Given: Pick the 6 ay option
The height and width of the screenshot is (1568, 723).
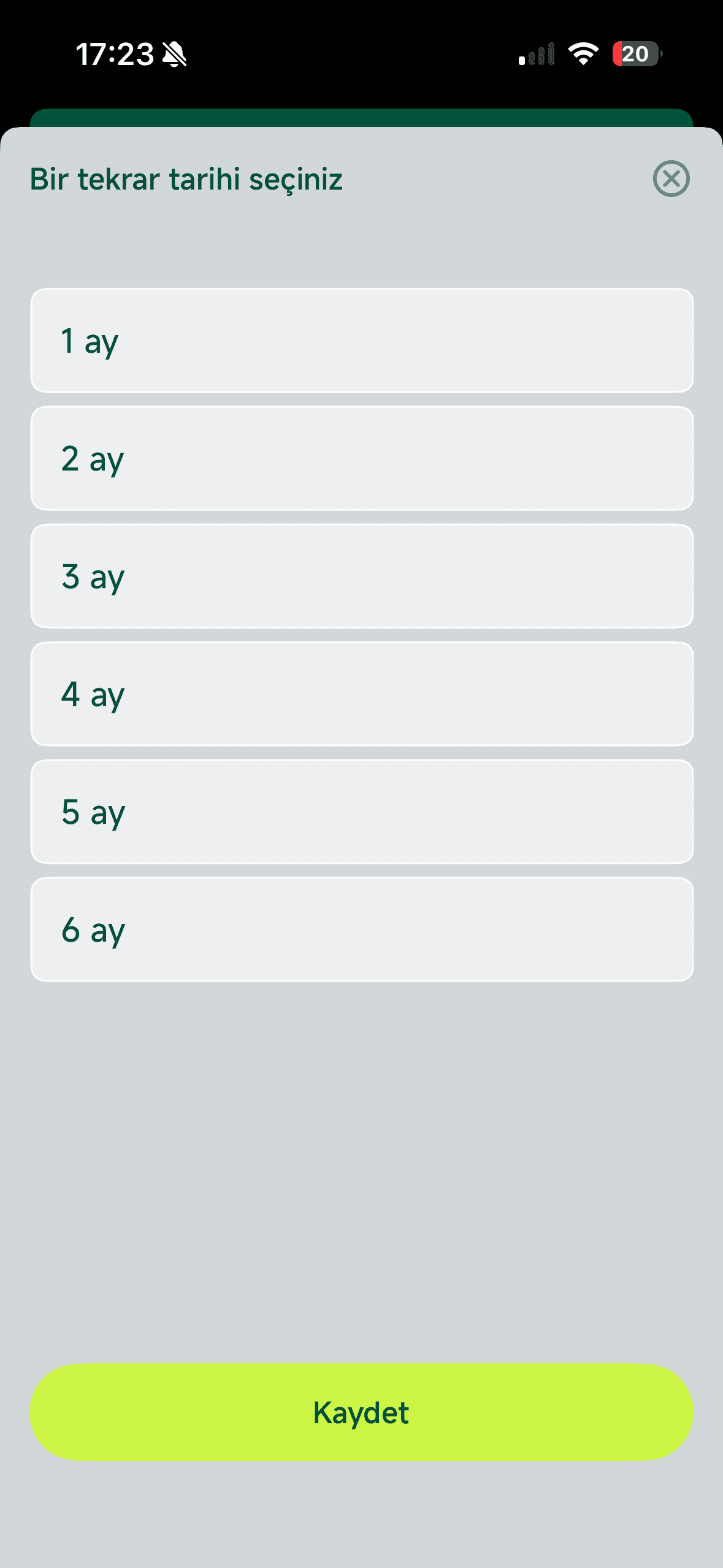Looking at the screenshot, I should tap(362, 929).
